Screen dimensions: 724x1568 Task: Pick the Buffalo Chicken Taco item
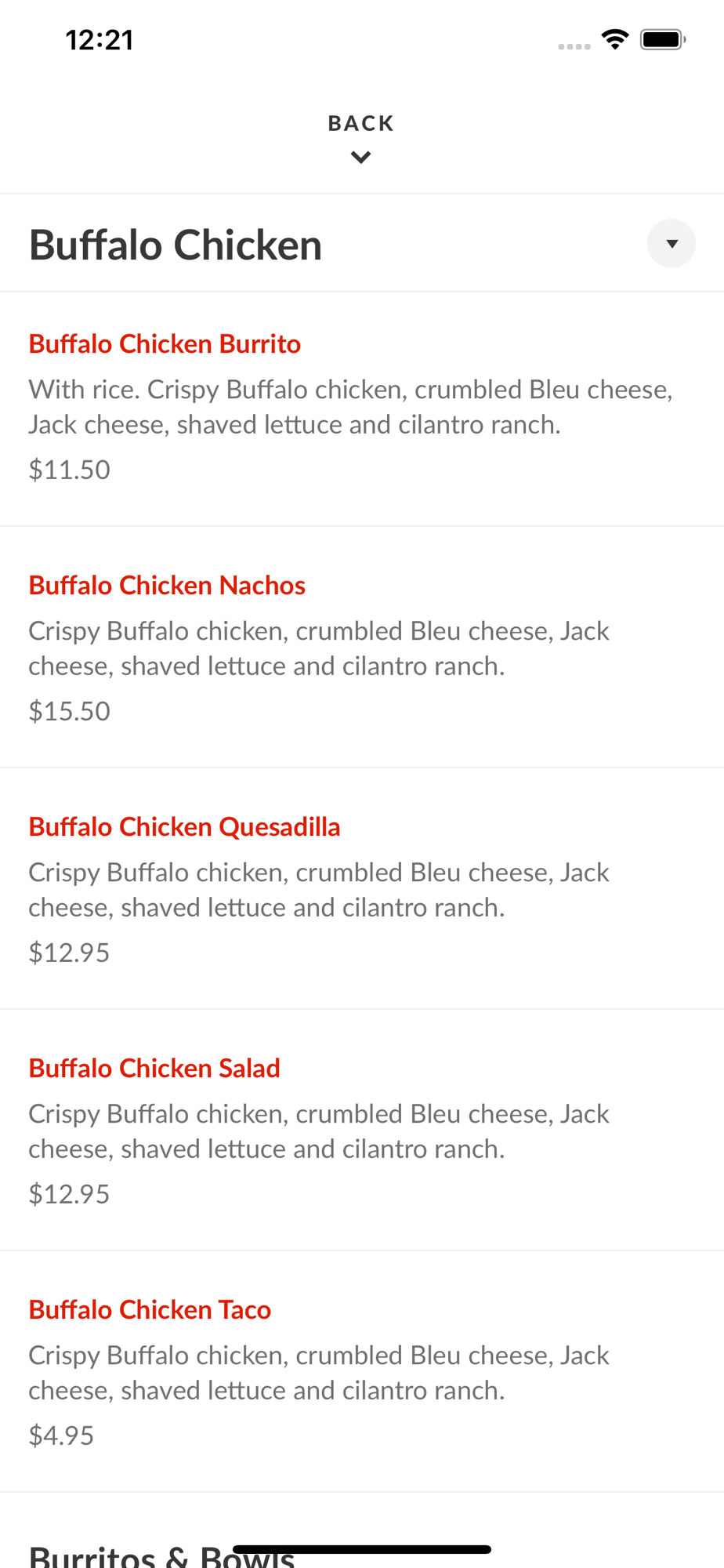pos(362,1371)
